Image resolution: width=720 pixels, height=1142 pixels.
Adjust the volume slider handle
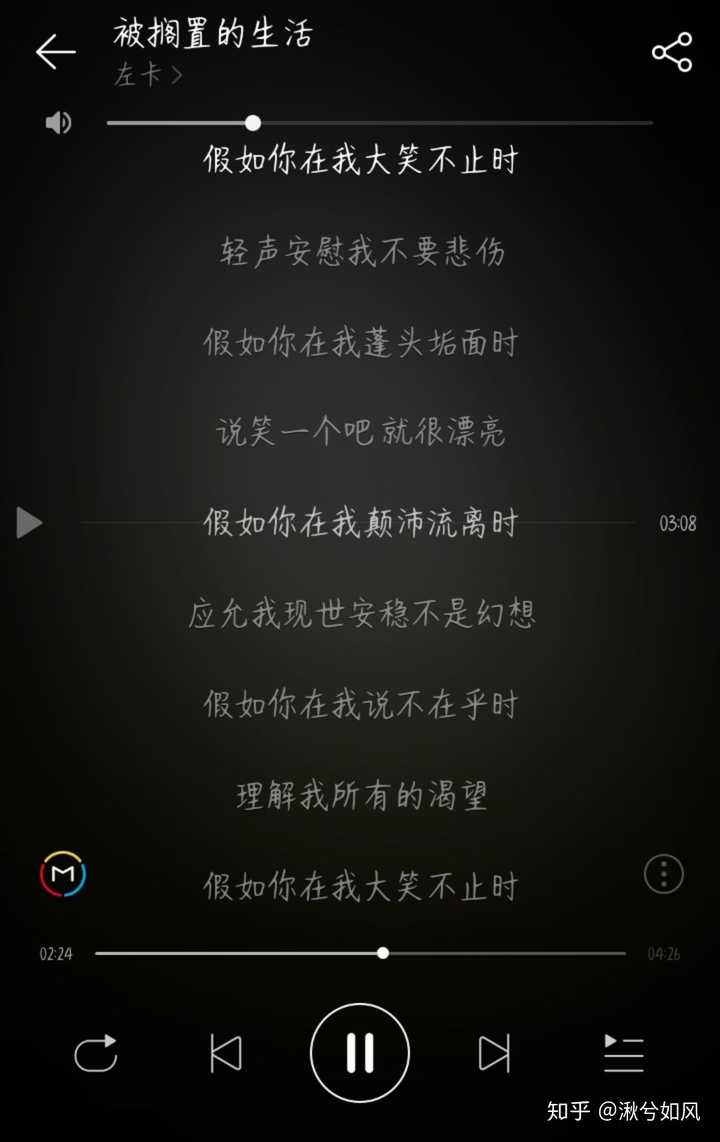[253, 122]
